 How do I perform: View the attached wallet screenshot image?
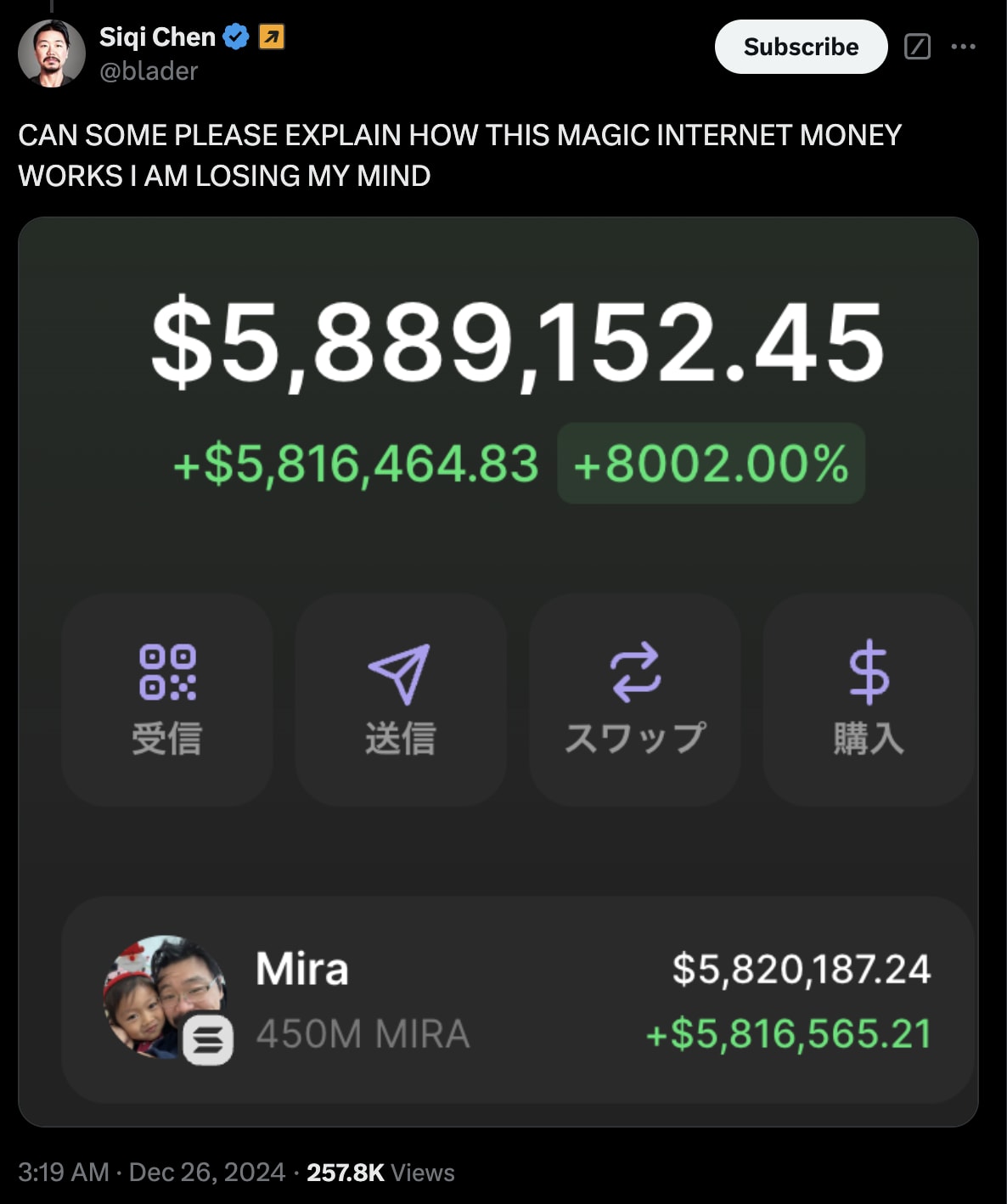coord(498,671)
